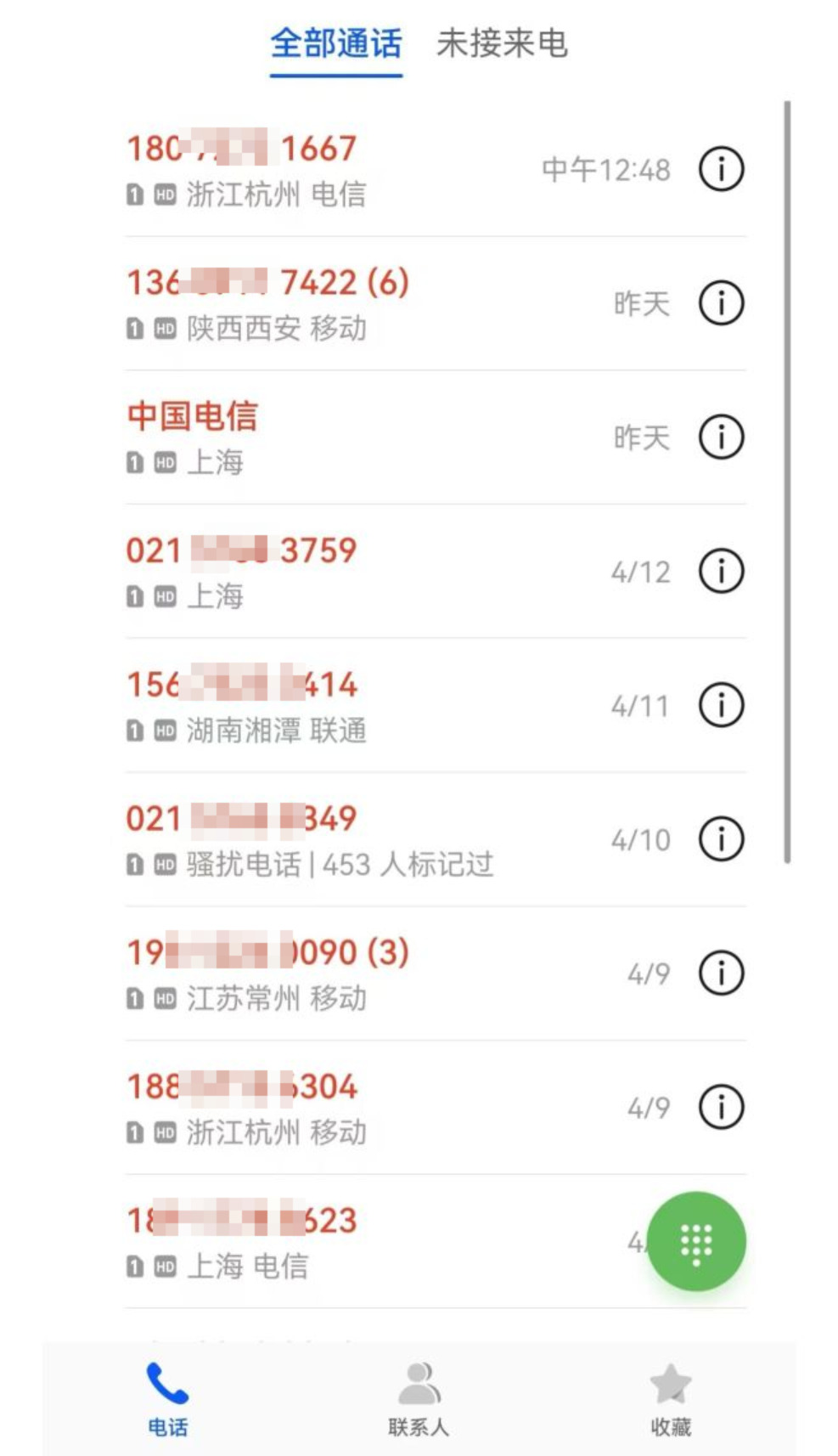View details for the 中午12:48 call
This screenshot has height=1456, width=838.
[x=721, y=169]
